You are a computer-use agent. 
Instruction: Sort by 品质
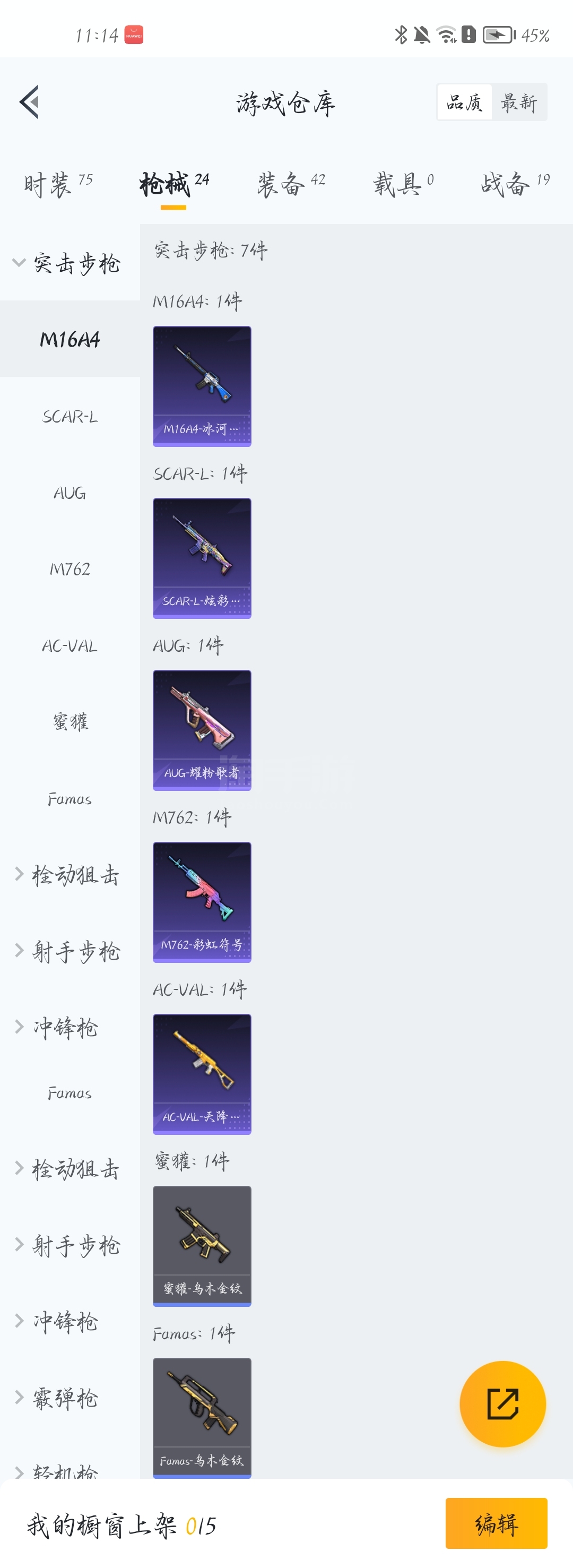pyautogui.click(x=465, y=102)
